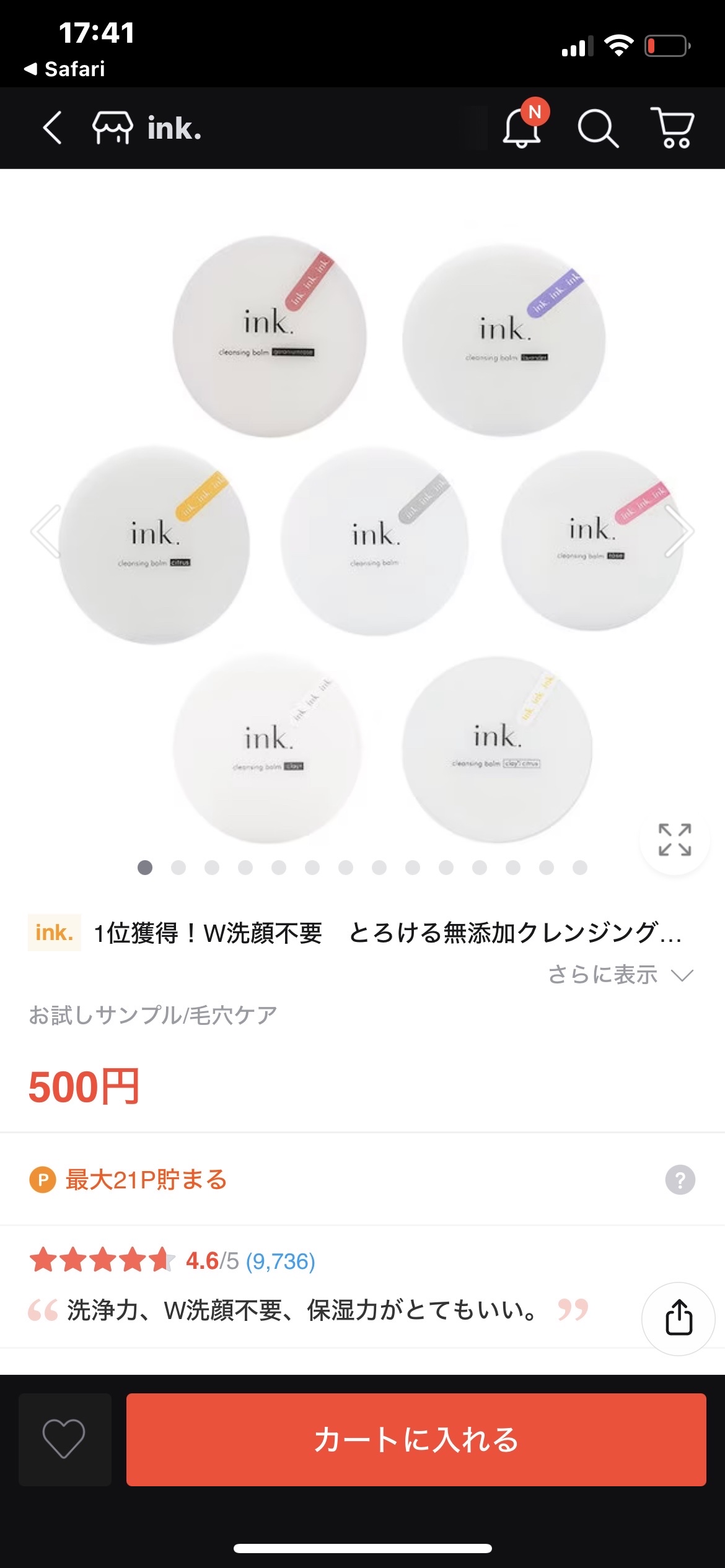View the shopping cart
The image size is (725, 1568).
click(x=672, y=128)
